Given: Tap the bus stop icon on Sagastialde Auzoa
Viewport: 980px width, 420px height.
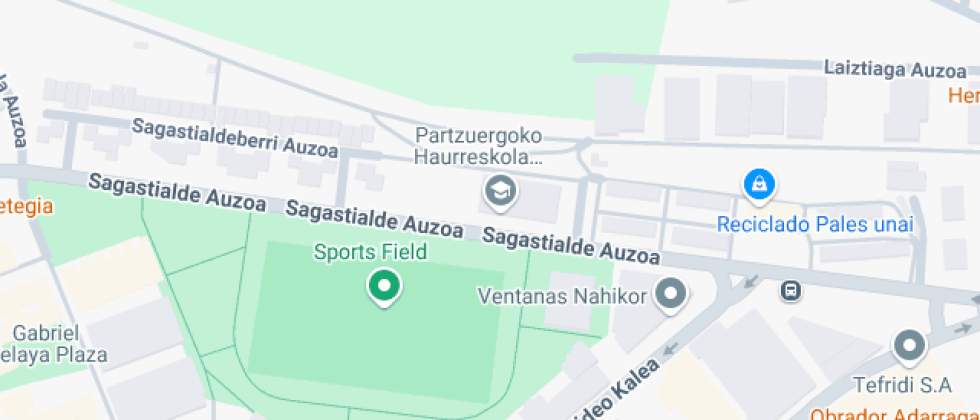Looking at the screenshot, I should [x=790, y=290].
